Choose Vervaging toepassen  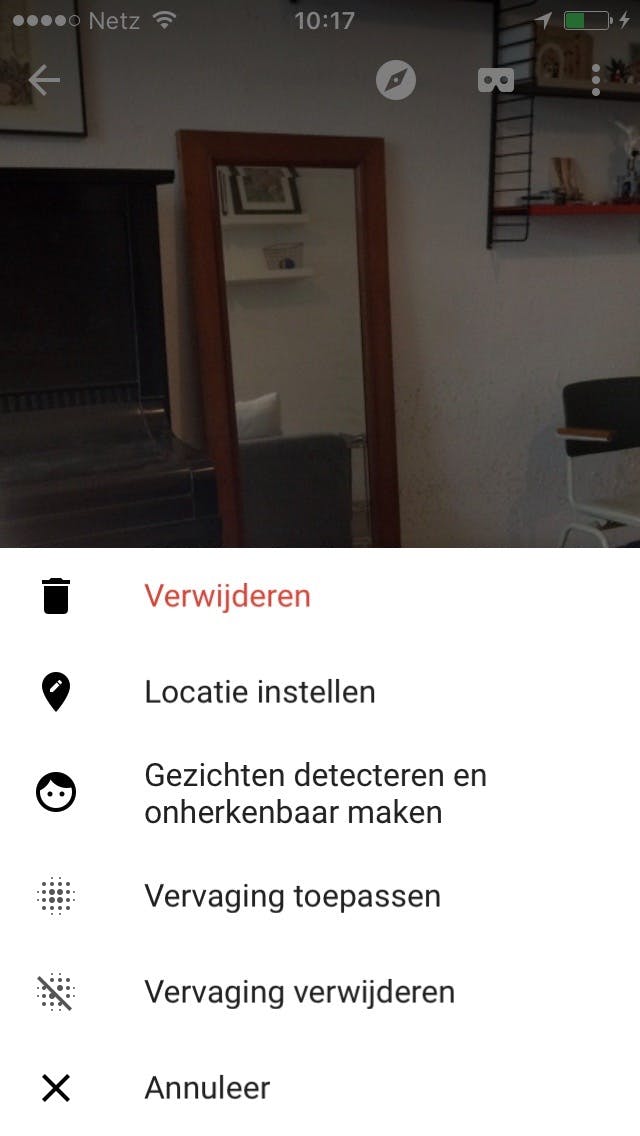click(x=292, y=896)
